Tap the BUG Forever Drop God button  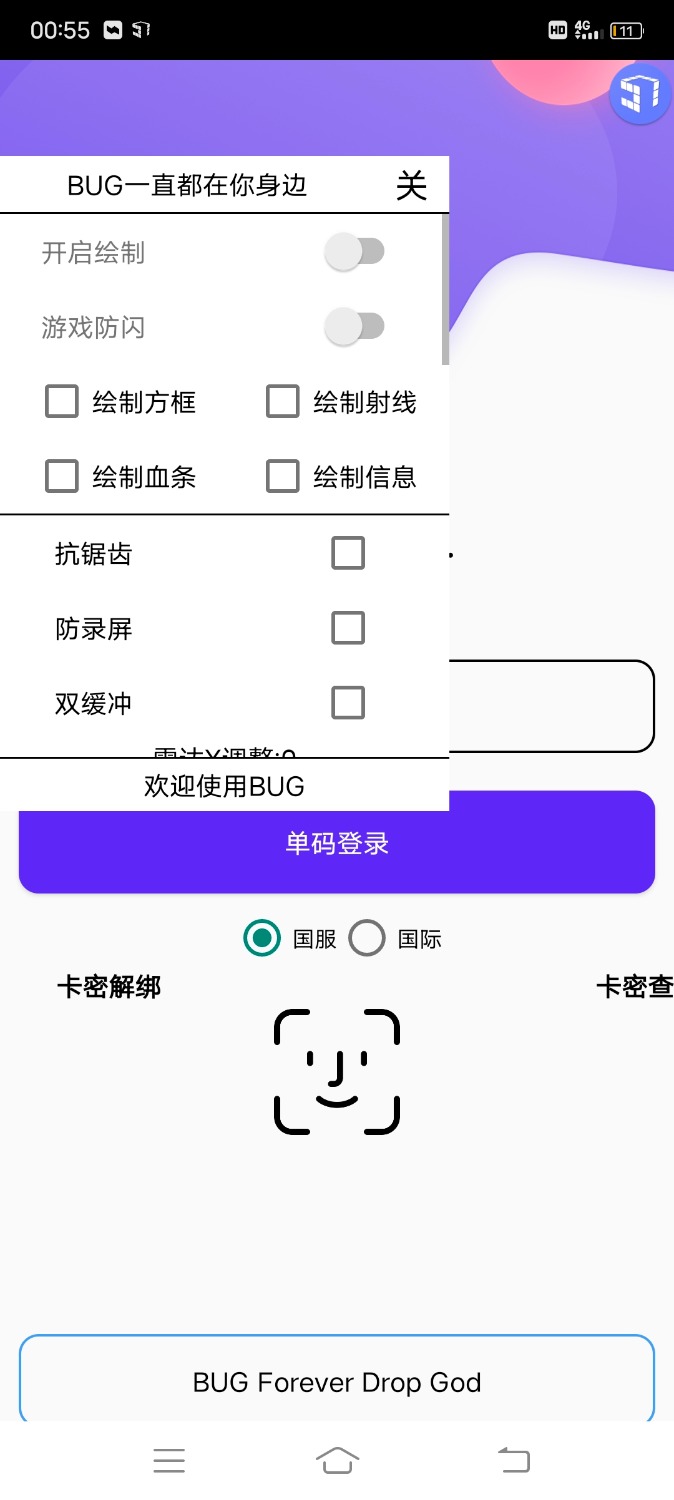click(x=337, y=1382)
